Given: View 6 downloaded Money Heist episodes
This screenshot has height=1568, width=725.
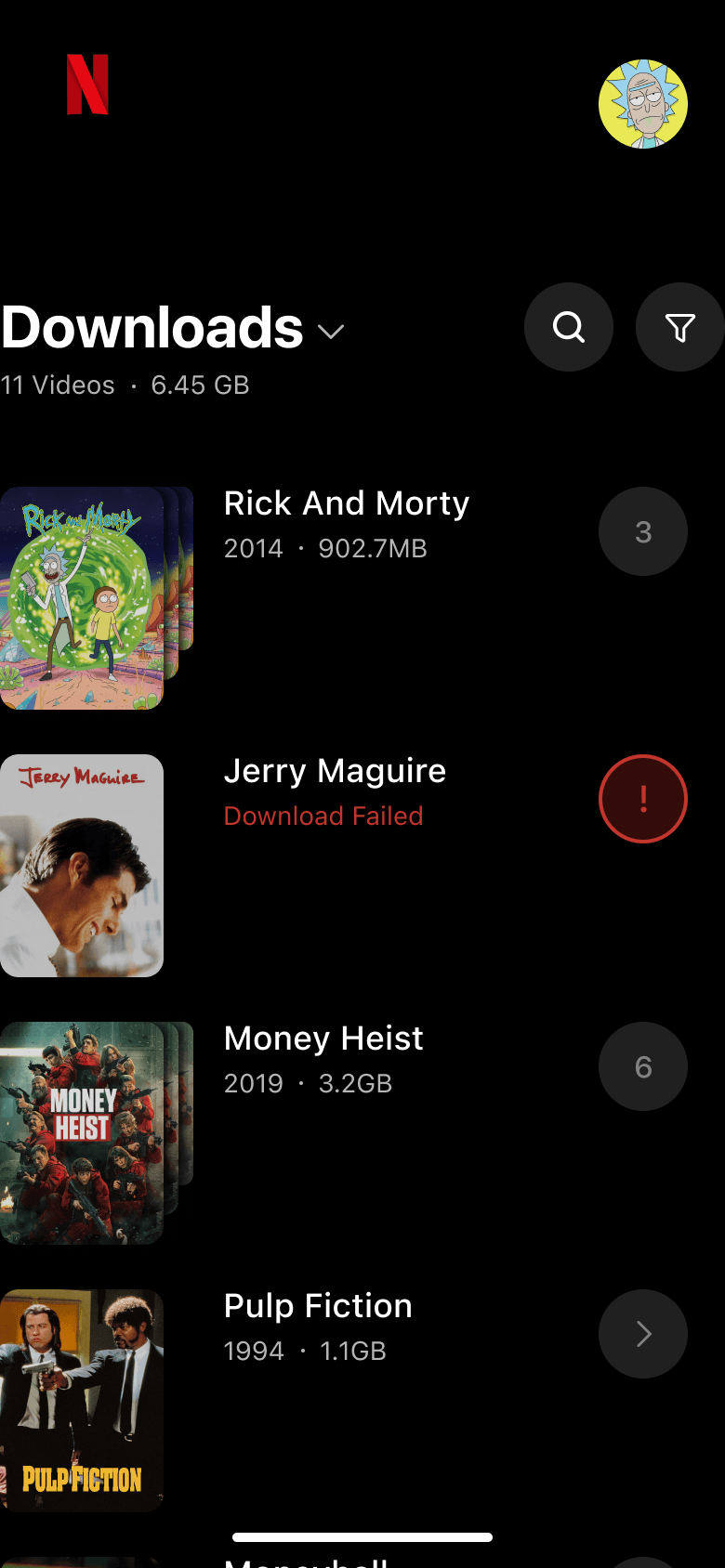Looking at the screenshot, I should point(642,1066).
